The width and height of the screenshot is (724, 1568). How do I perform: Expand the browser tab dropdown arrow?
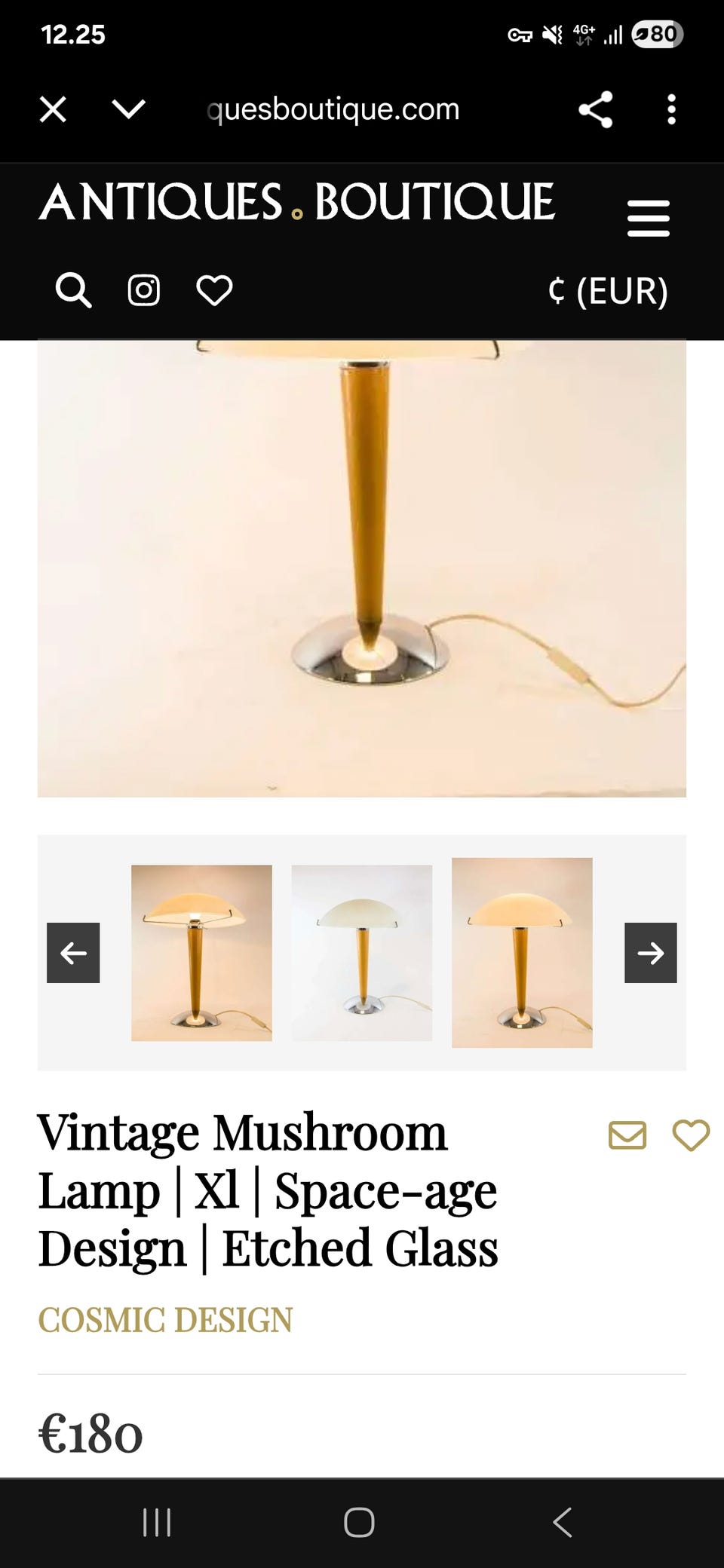(128, 109)
